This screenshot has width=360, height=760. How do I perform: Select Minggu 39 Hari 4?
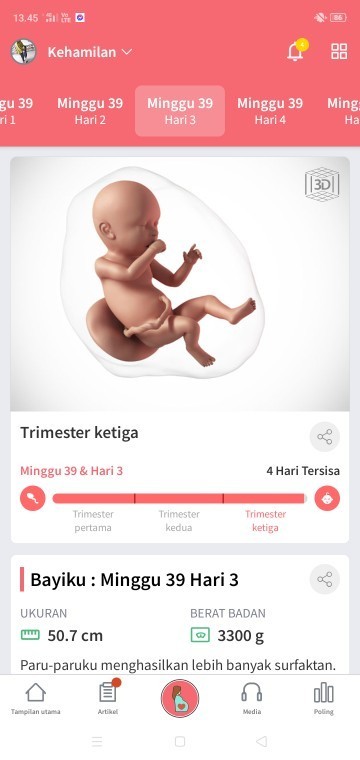(x=270, y=111)
